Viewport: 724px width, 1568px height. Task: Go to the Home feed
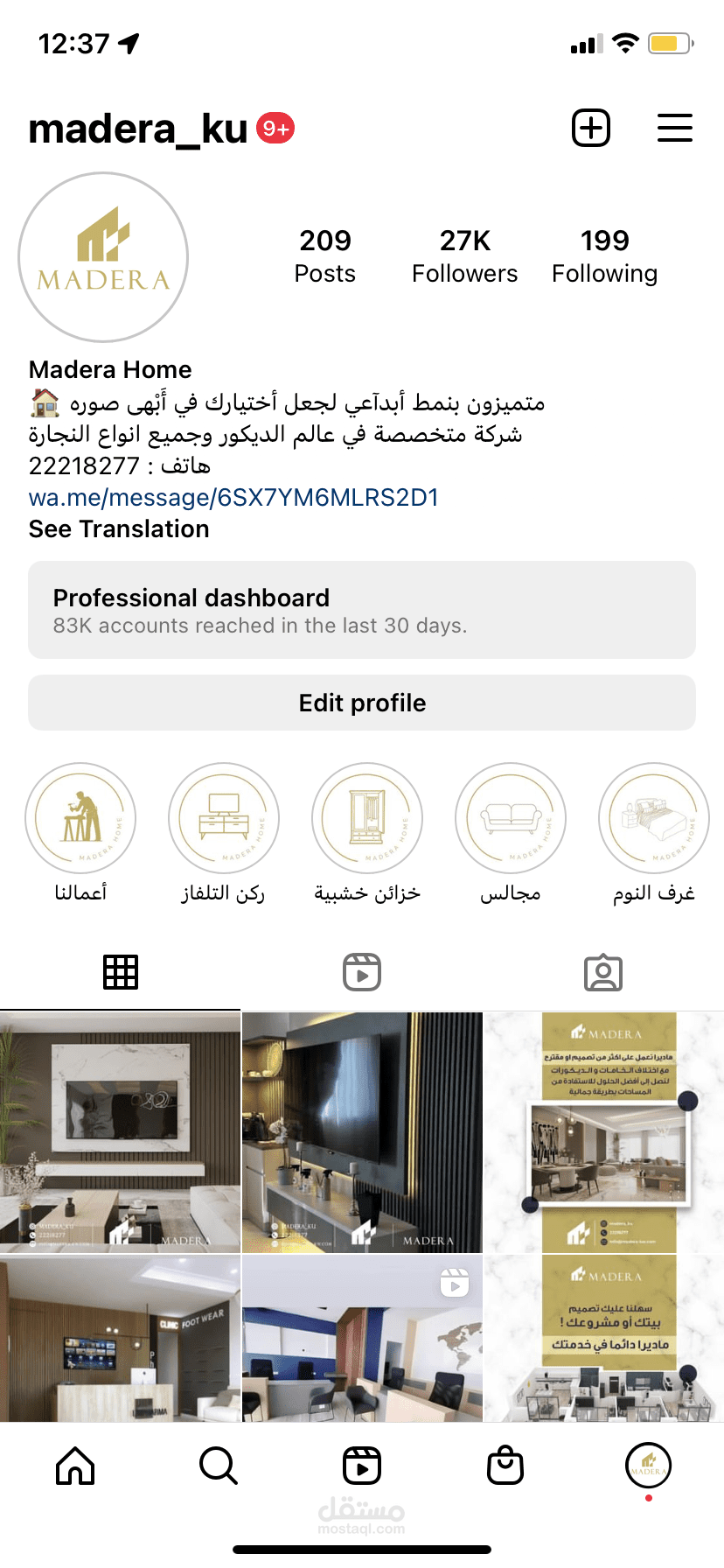coord(75,1466)
